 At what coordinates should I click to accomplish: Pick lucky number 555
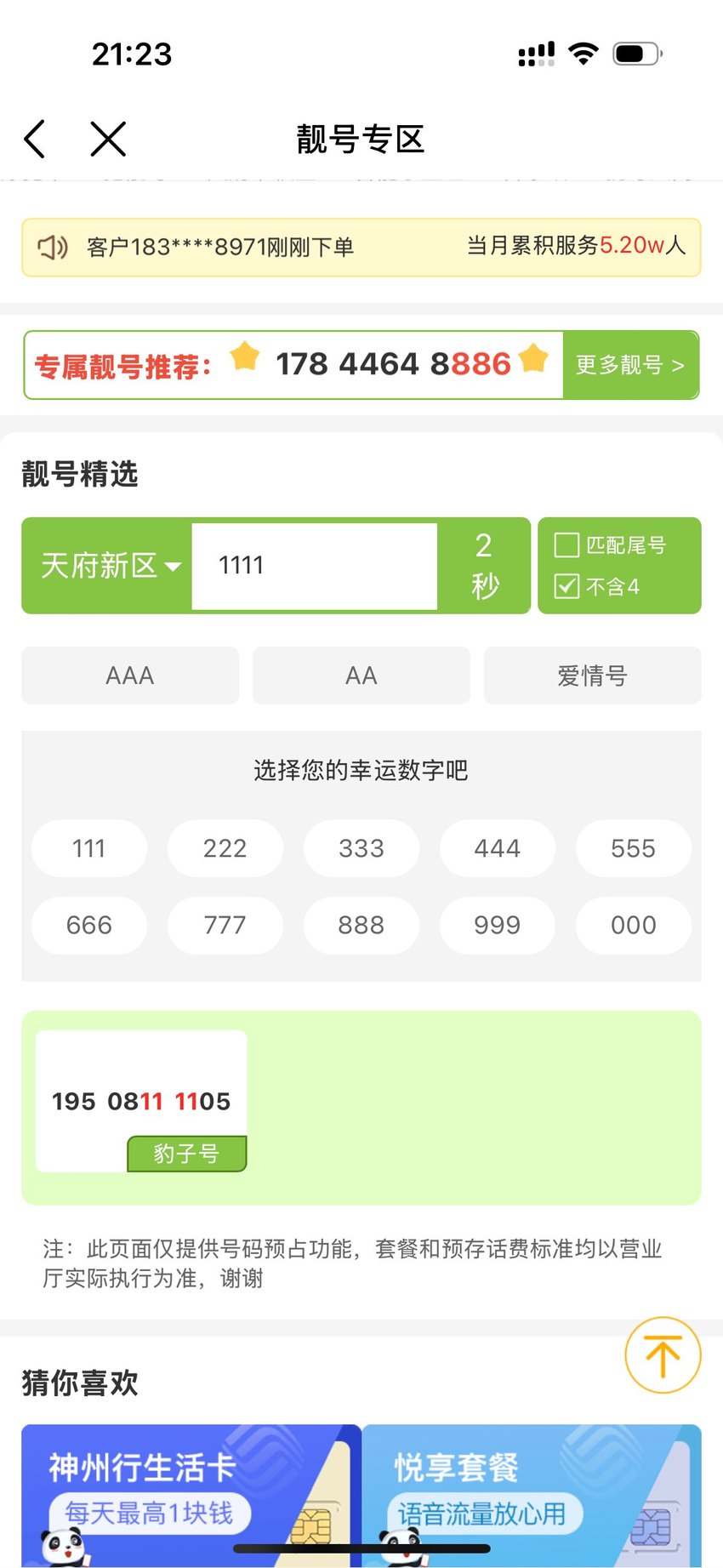634,848
